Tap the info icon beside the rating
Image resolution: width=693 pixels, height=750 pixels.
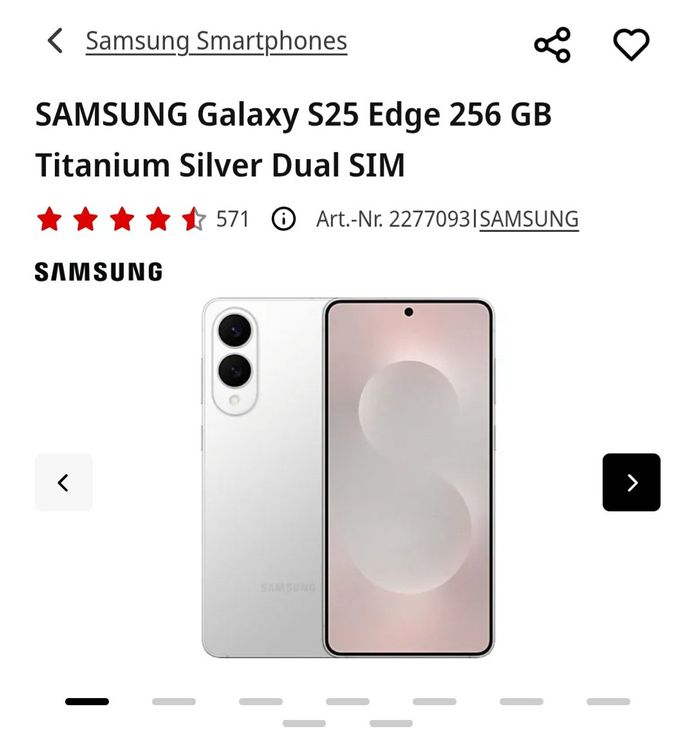click(284, 219)
